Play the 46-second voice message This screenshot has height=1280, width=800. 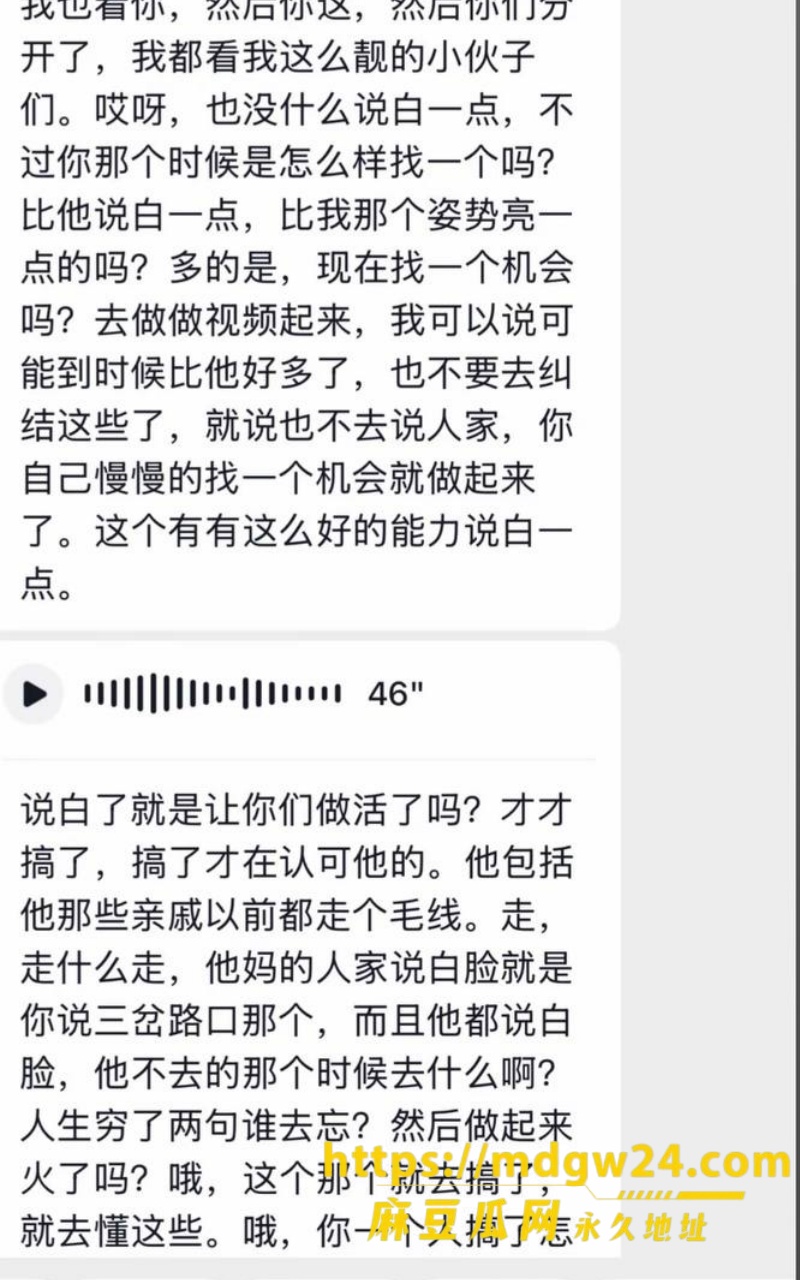click(x=33, y=693)
